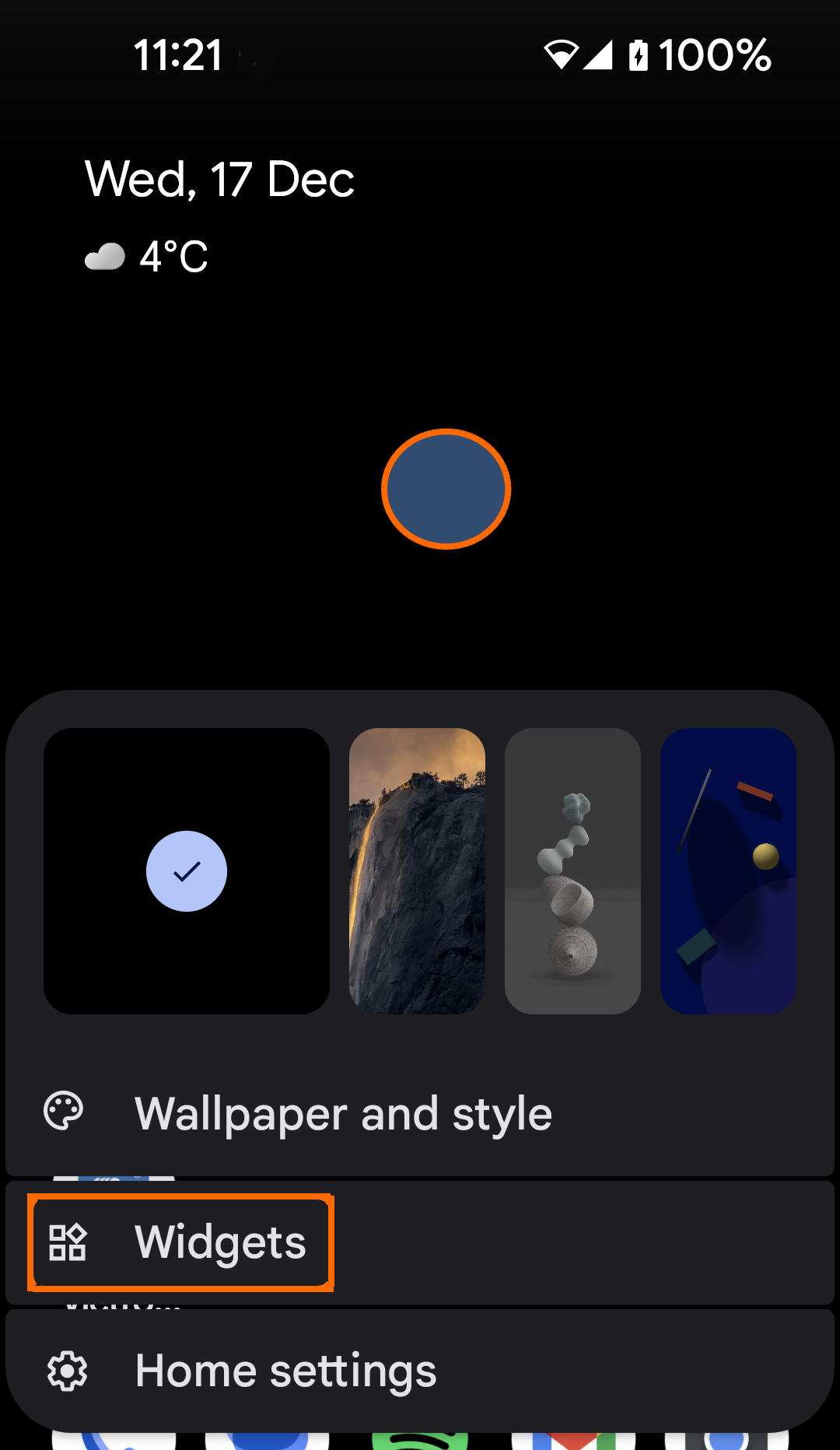The height and width of the screenshot is (1450, 840).
Task: Choose the stacked stones wallpaper preview
Action: (x=572, y=871)
